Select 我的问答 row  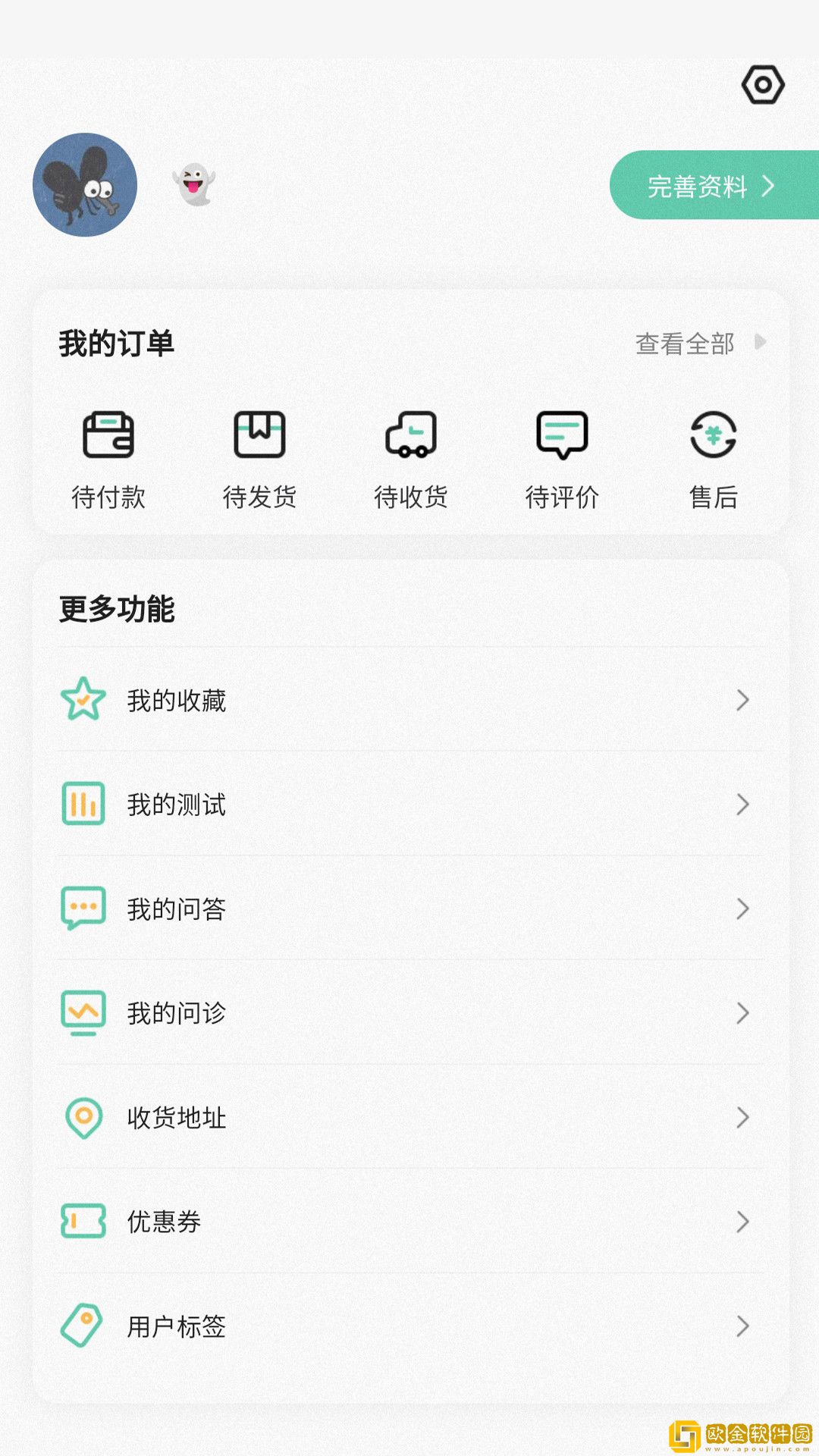pos(409,908)
